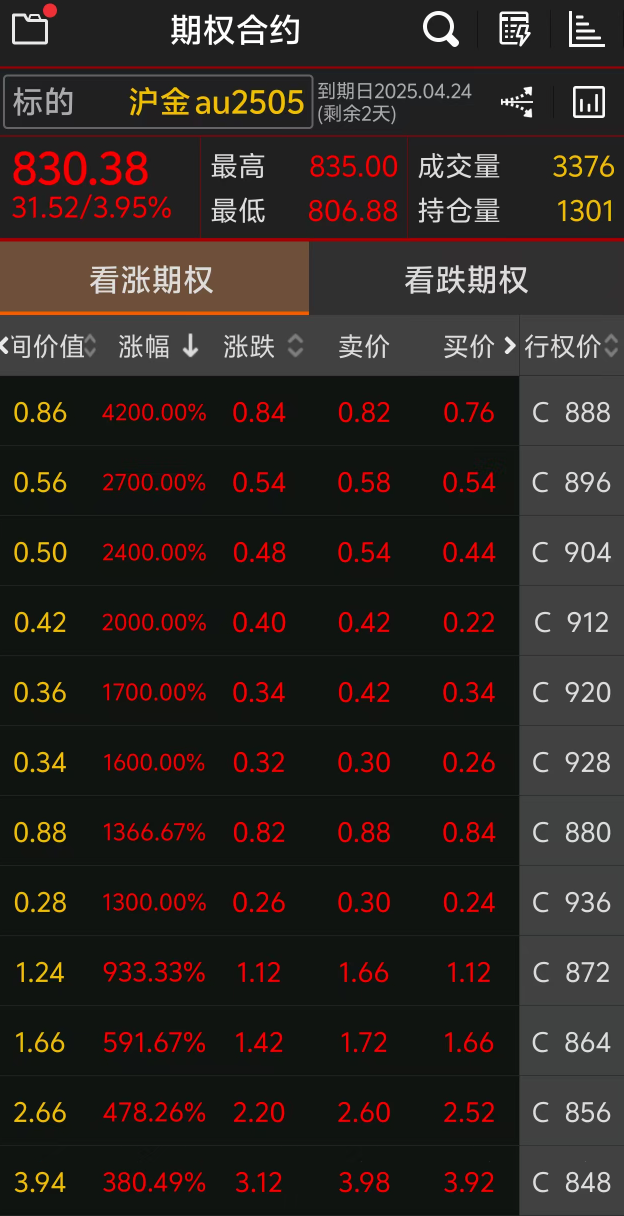
Task: Open option contract C 888
Action: 571,412
